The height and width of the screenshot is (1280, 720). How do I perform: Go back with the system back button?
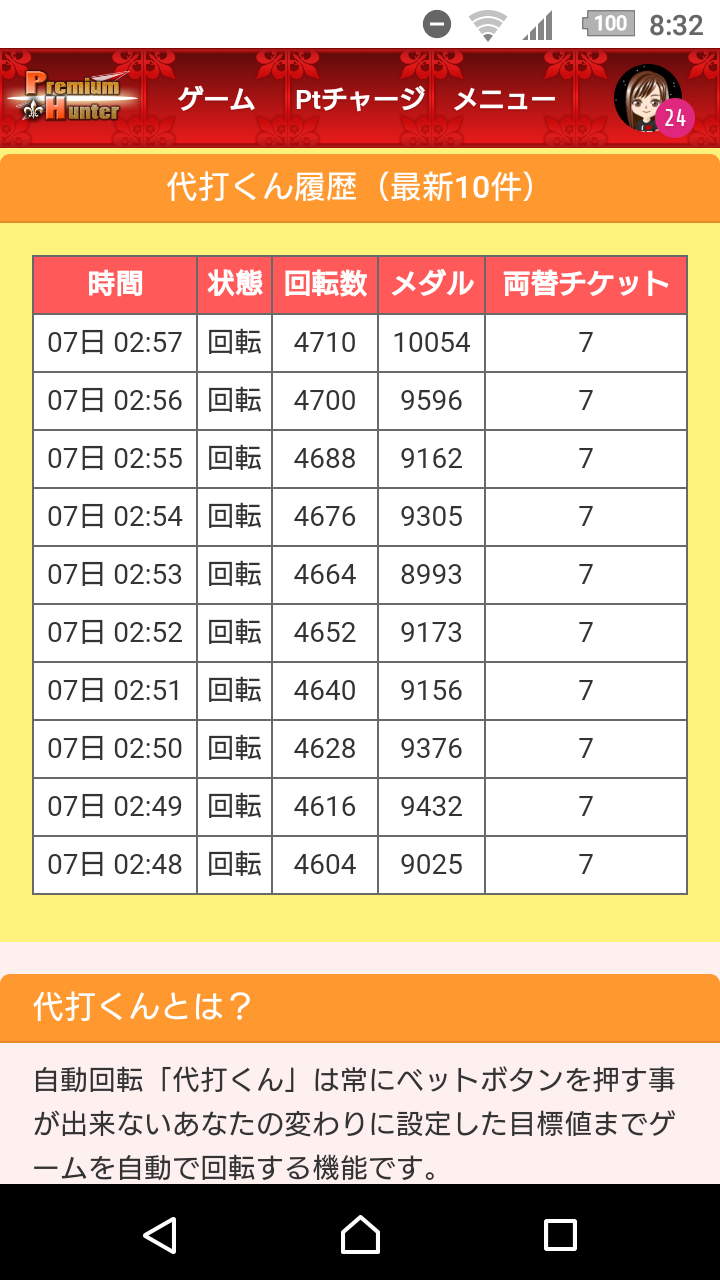tap(160, 1234)
